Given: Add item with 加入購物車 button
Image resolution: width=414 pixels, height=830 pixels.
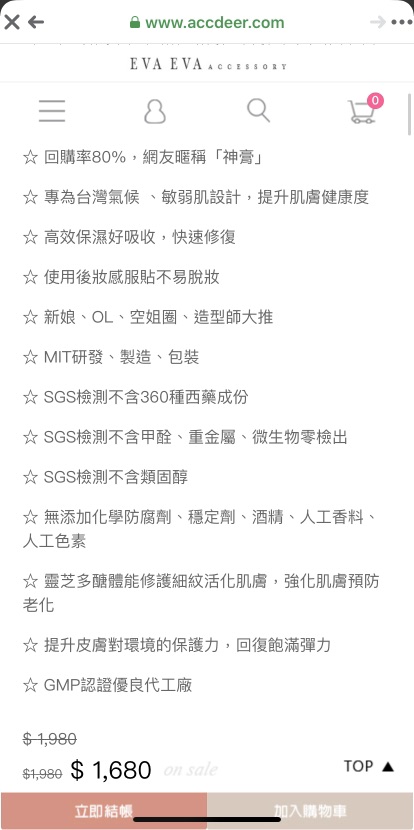Looking at the screenshot, I should point(311,811).
